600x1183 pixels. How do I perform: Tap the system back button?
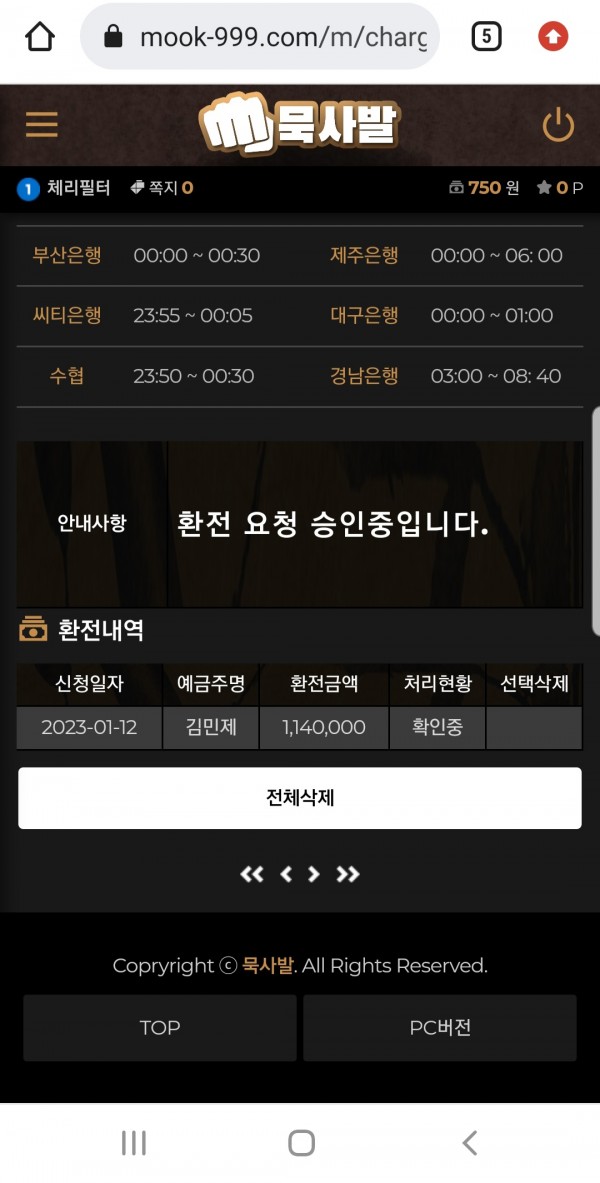[x=469, y=1143]
